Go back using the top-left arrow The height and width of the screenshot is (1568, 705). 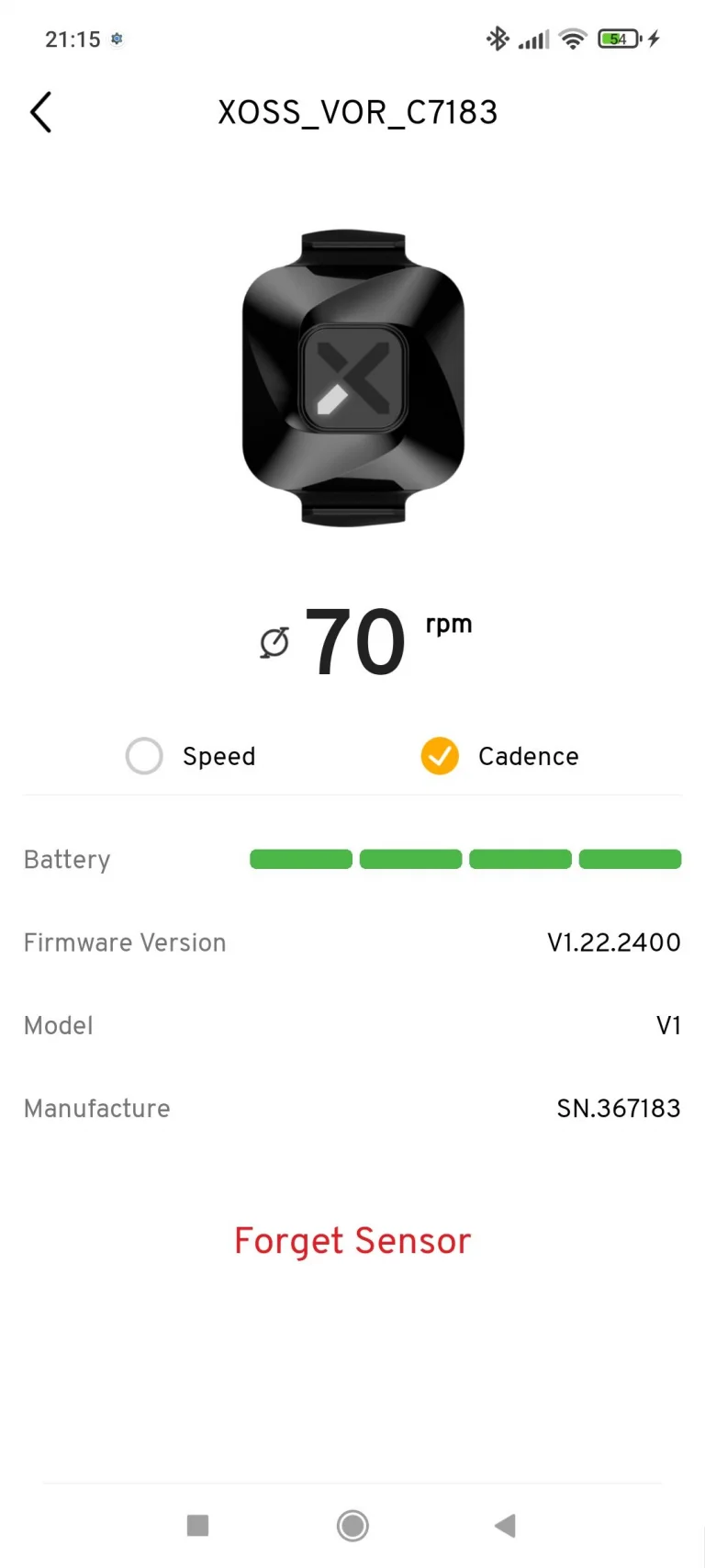[41, 113]
